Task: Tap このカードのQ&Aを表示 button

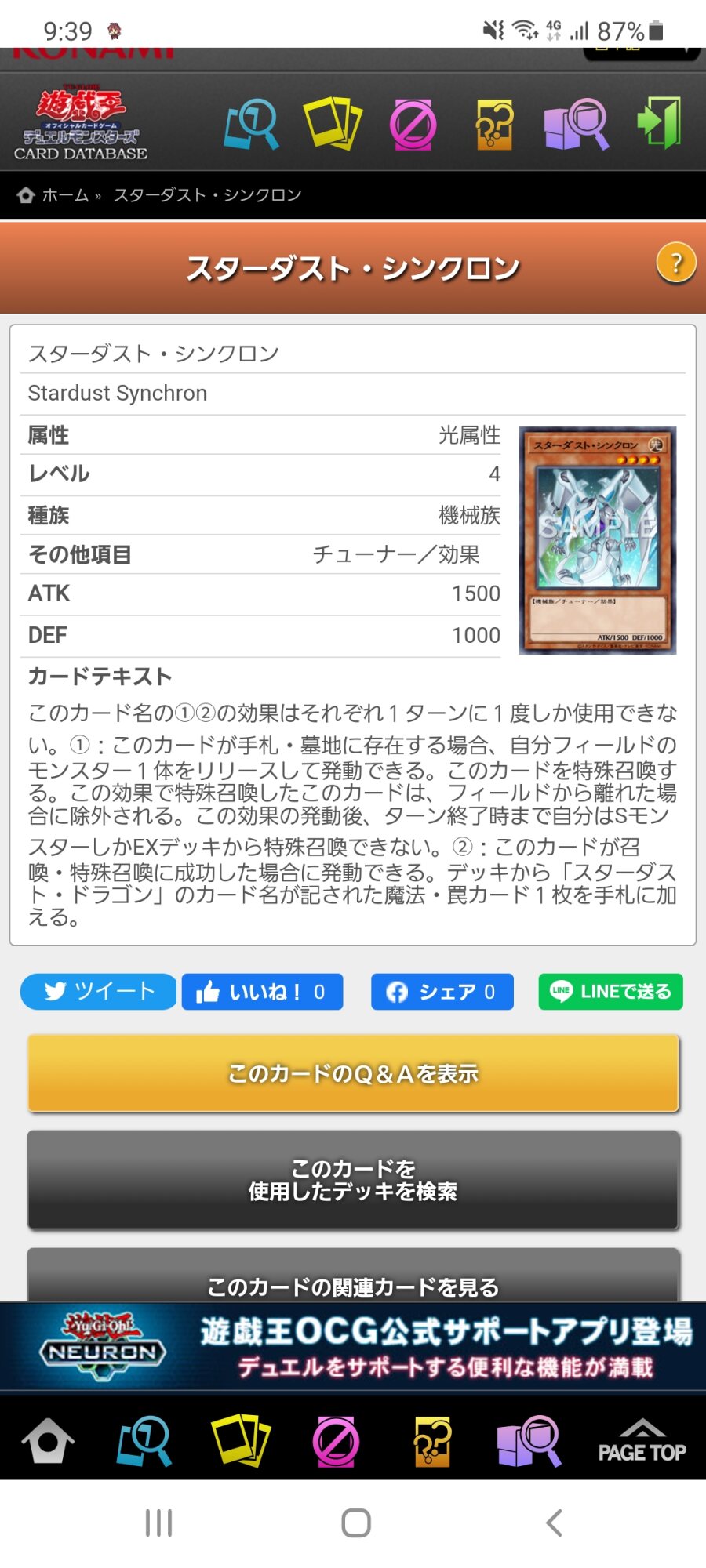Action: point(353,1073)
